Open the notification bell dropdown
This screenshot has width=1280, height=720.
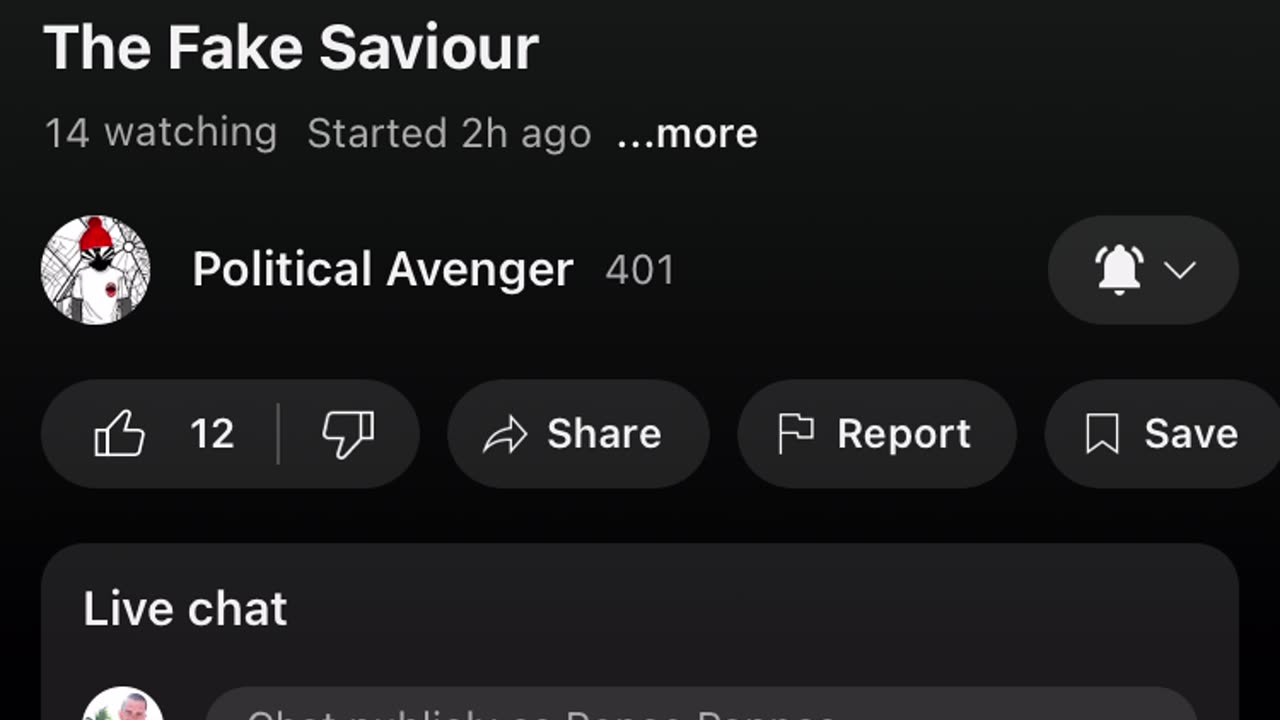tap(1143, 270)
